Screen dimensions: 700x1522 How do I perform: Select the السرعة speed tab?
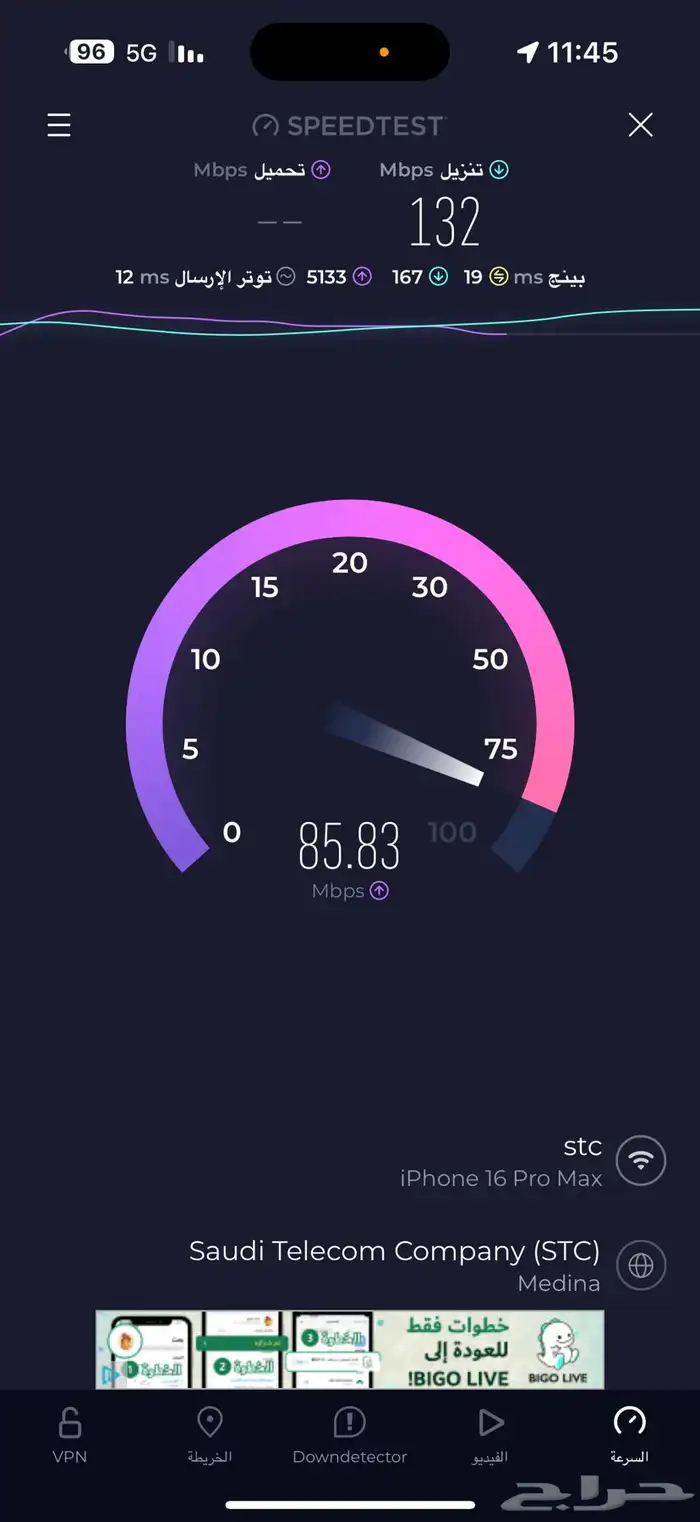(629, 1434)
